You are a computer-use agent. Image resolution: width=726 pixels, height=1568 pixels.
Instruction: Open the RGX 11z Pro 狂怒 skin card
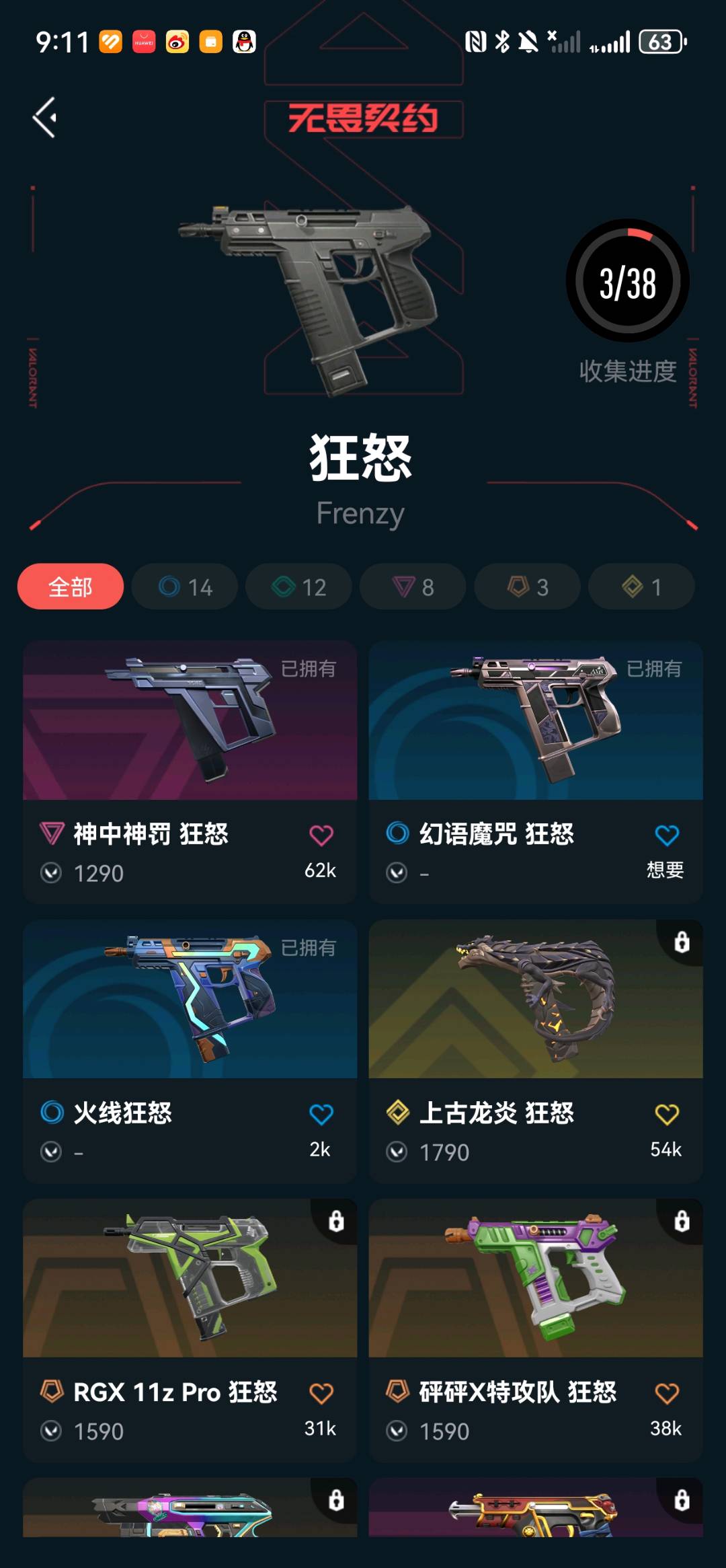[x=190, y=1330]
